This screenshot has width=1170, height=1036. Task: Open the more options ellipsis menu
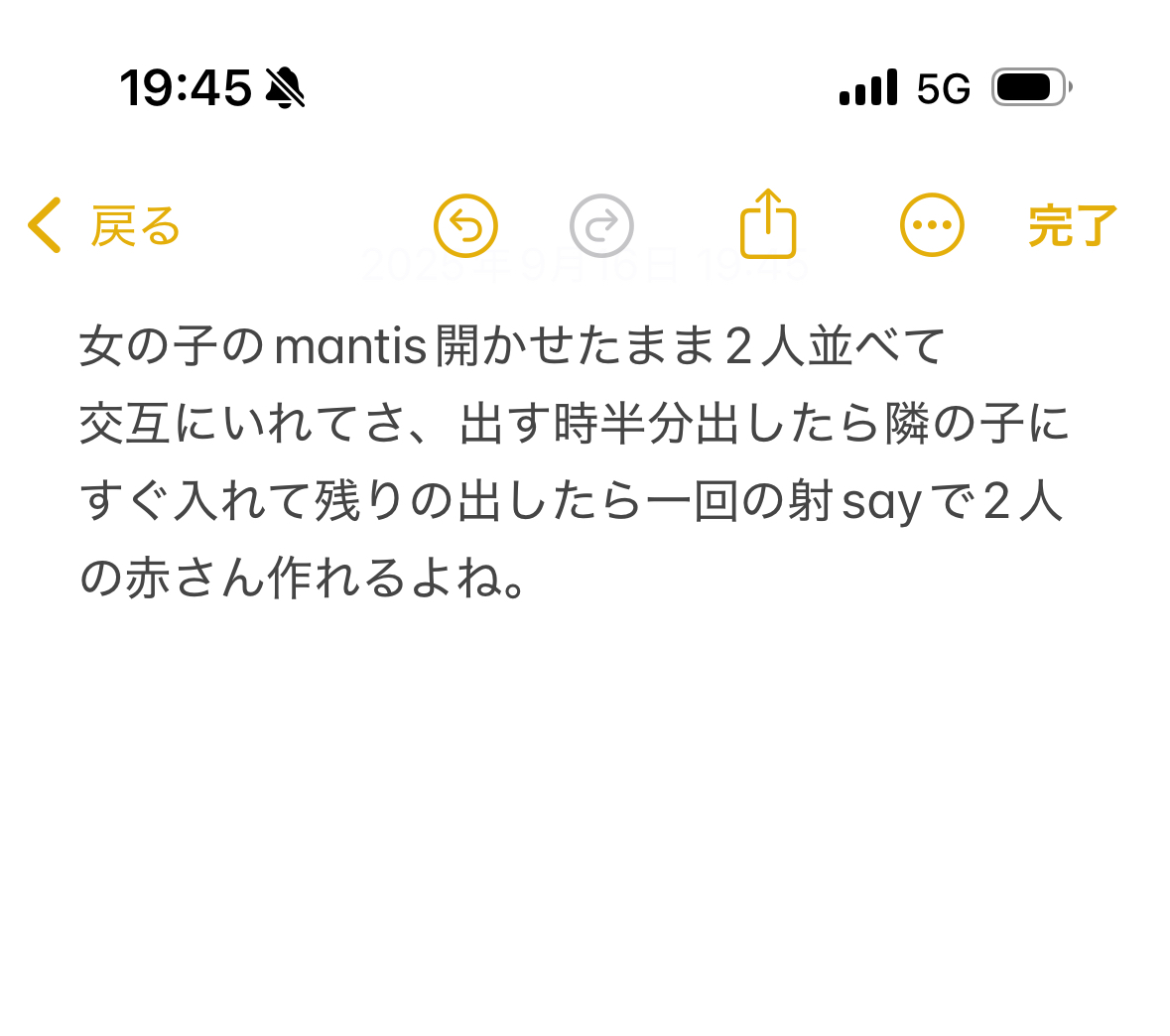tap(932, 226)
